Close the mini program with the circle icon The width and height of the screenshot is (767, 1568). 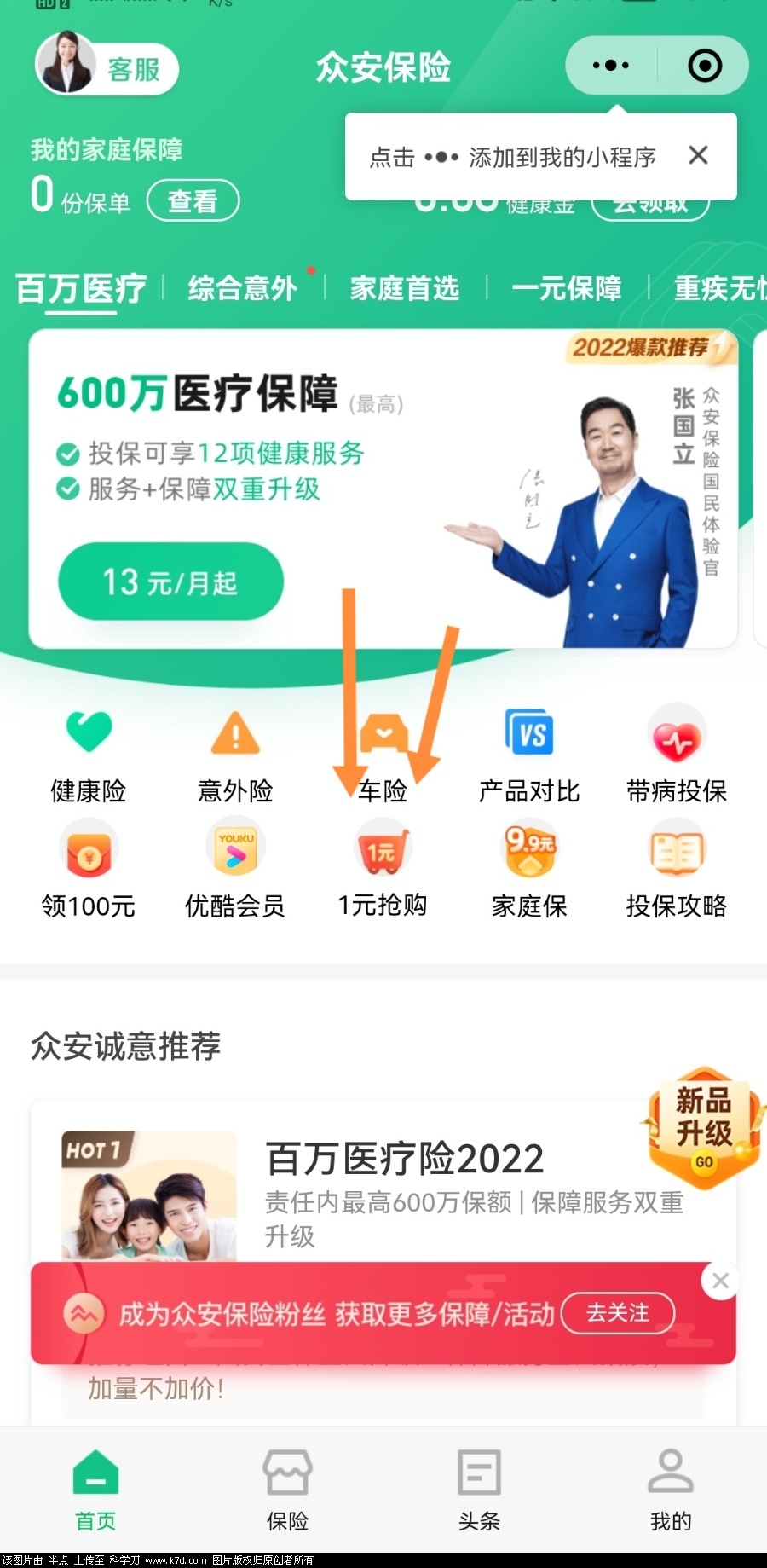point(704,66)
